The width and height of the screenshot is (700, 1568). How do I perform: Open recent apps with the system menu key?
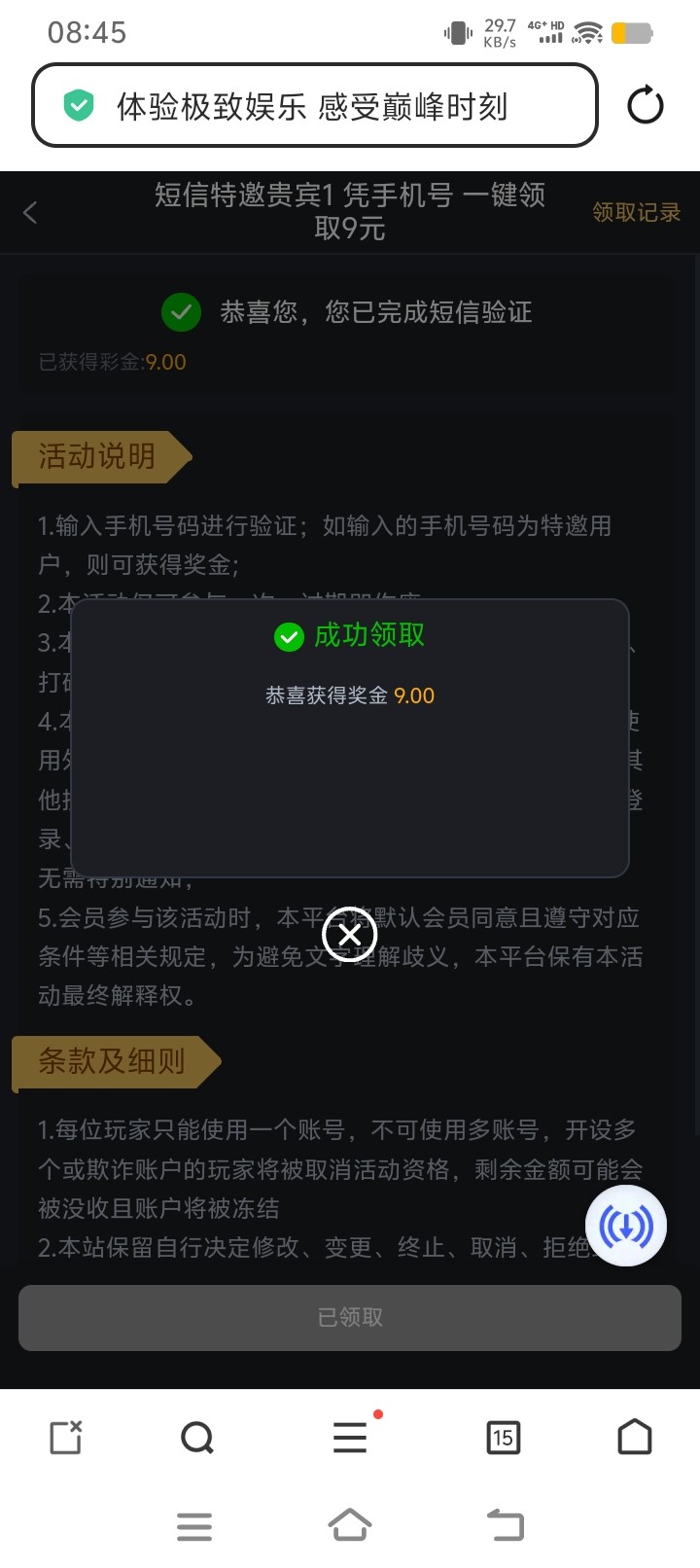point(194,1525)
